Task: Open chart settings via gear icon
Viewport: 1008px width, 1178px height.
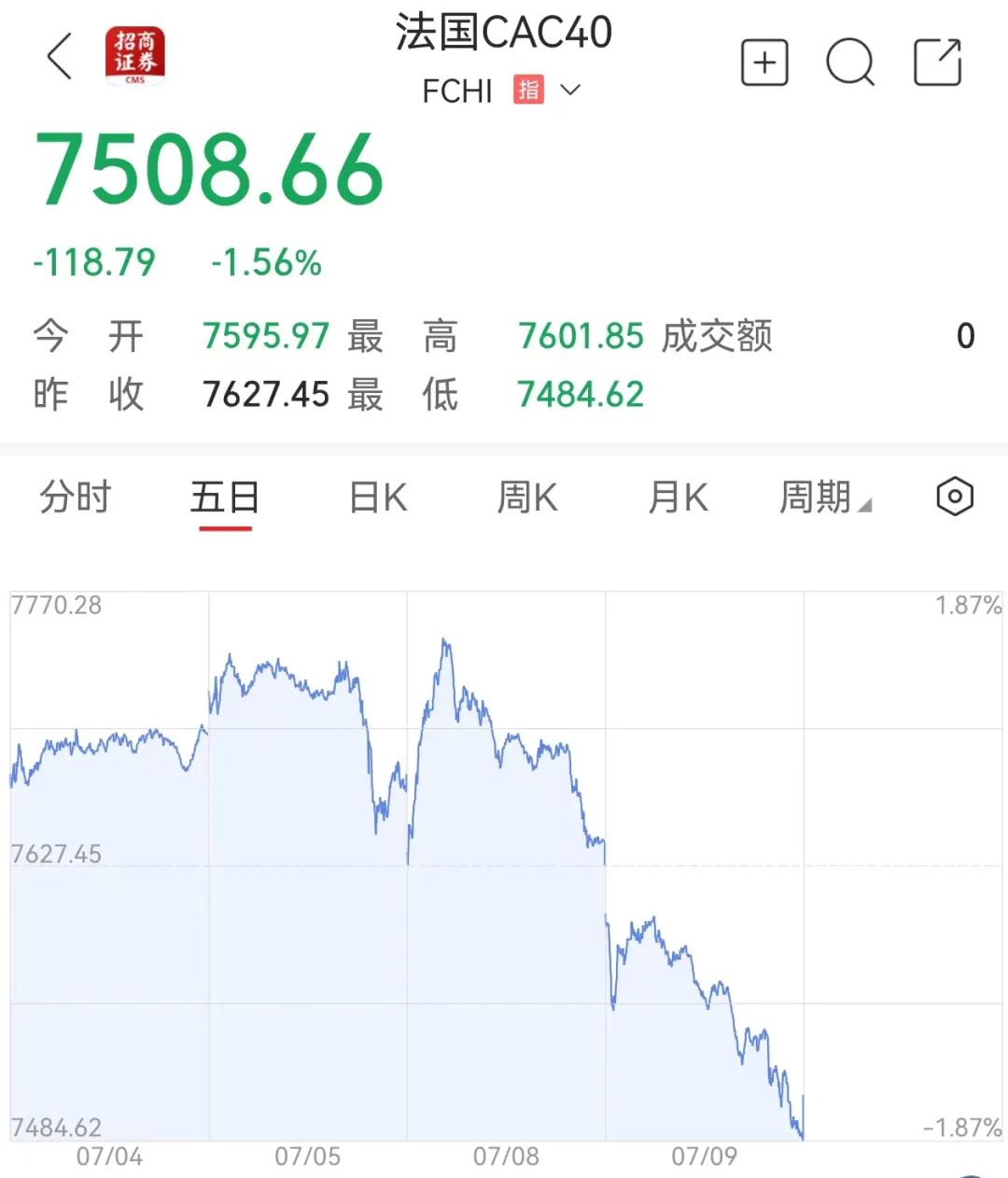Action: pyautogui.click(x=954, y=498)
